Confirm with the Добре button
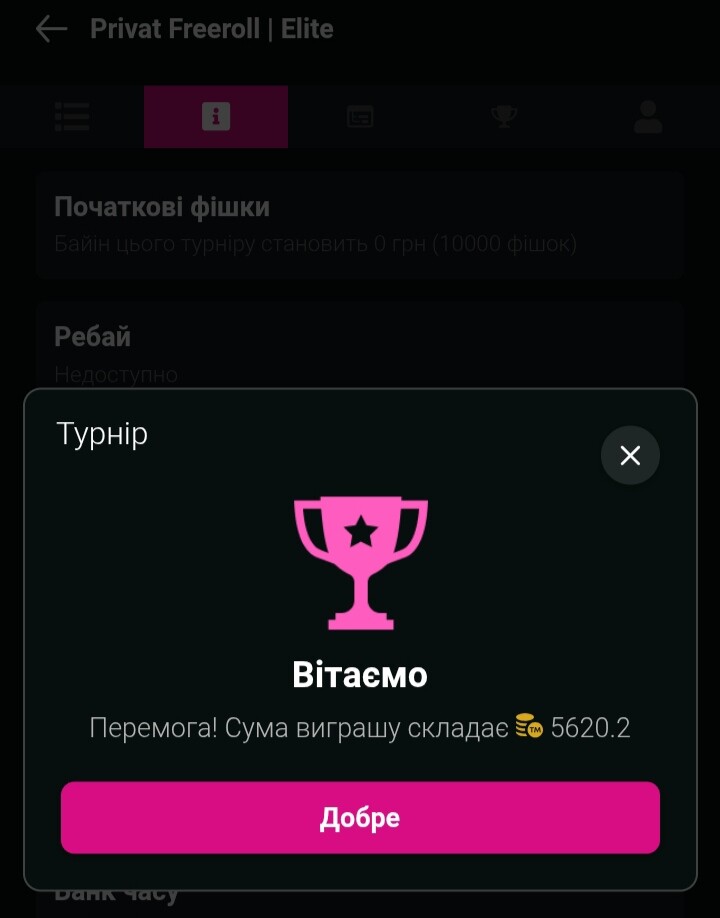The width and height of the screenshot is (720, 918). [x=360, y=818]
